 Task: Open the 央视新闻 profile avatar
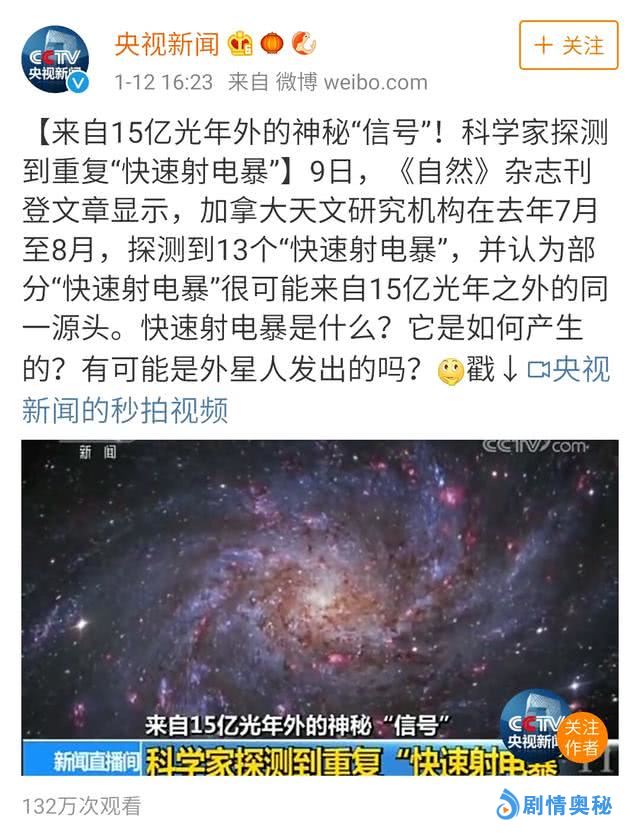(x=55, y=58)
